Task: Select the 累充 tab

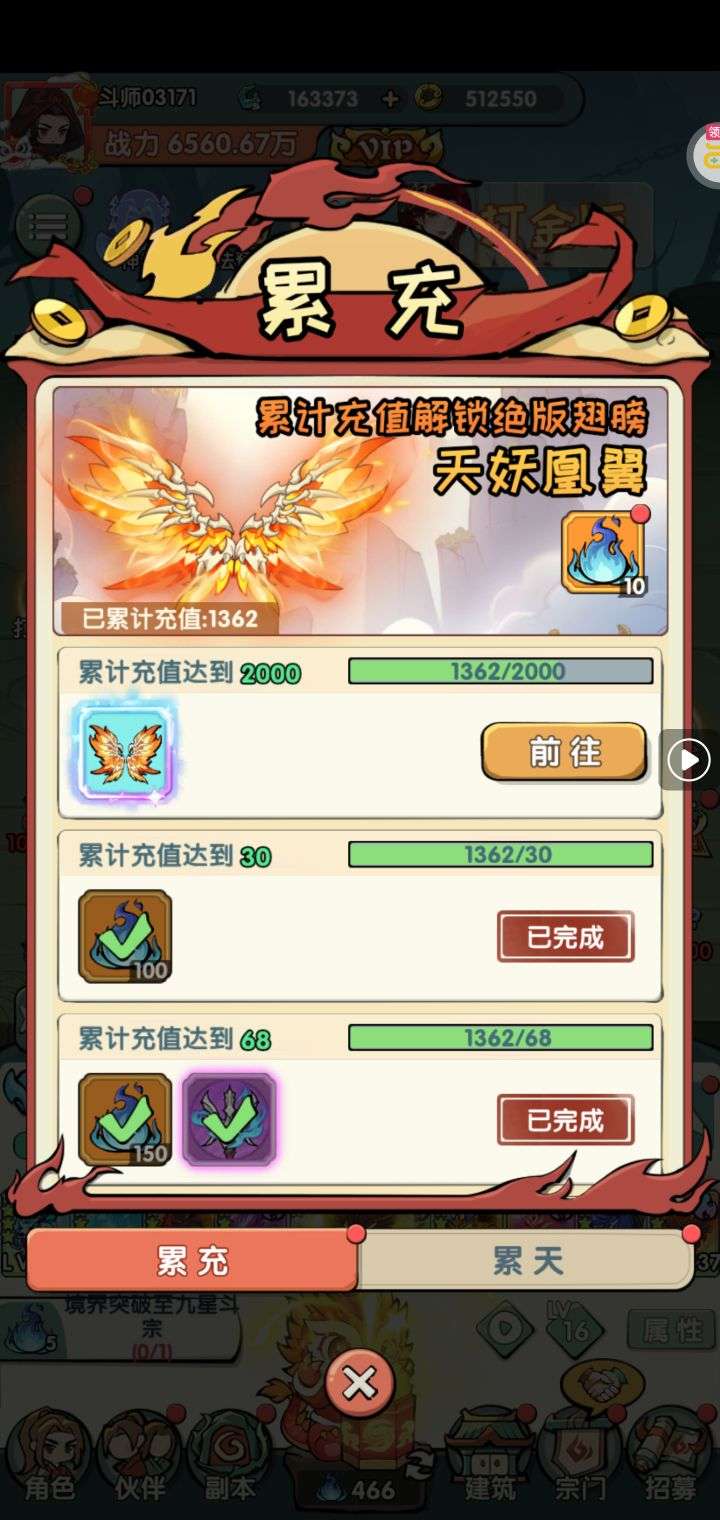Action: pyautogui.click(x=192, y=1260)
